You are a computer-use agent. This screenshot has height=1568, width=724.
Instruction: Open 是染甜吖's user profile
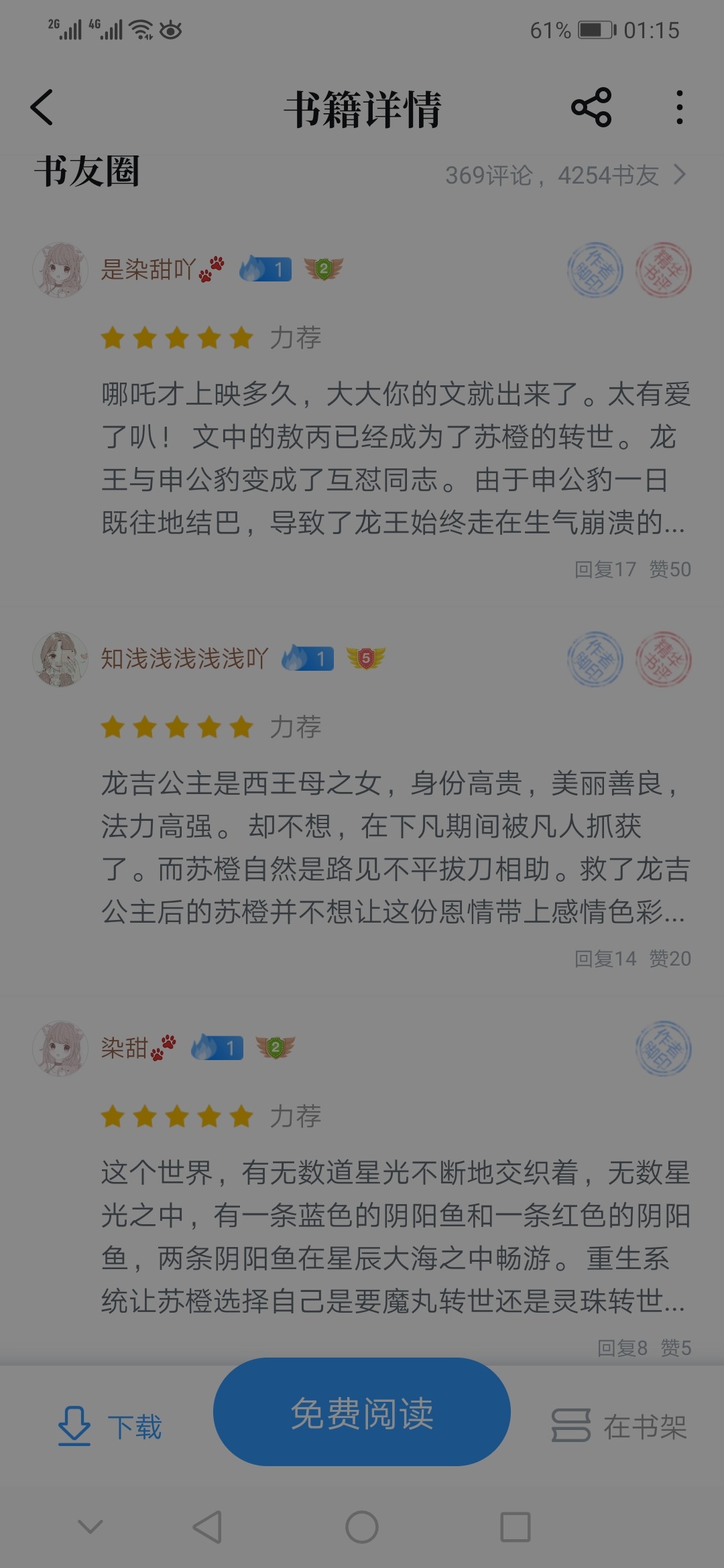[x=60, y=270]
